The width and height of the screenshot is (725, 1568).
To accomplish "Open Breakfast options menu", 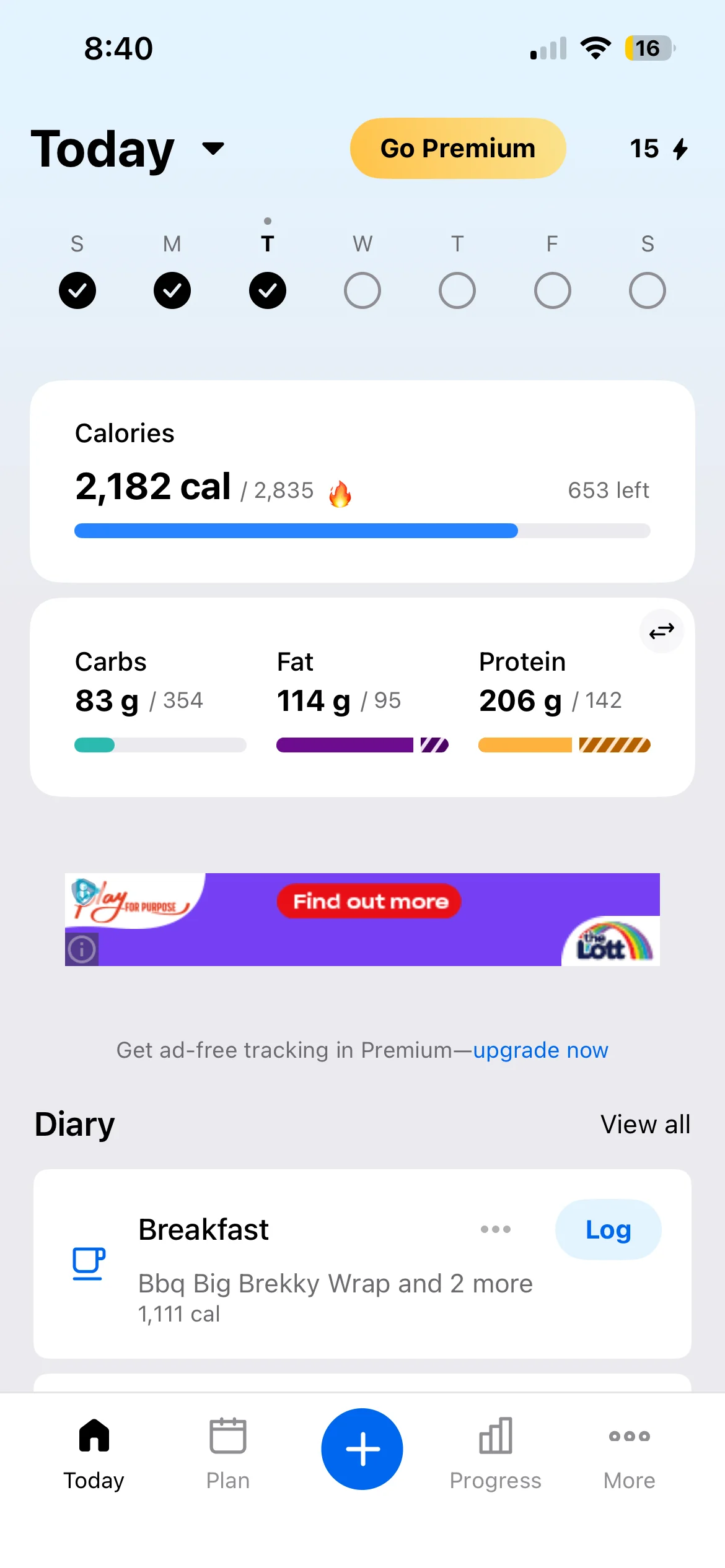I will (x=496, y=1229).
